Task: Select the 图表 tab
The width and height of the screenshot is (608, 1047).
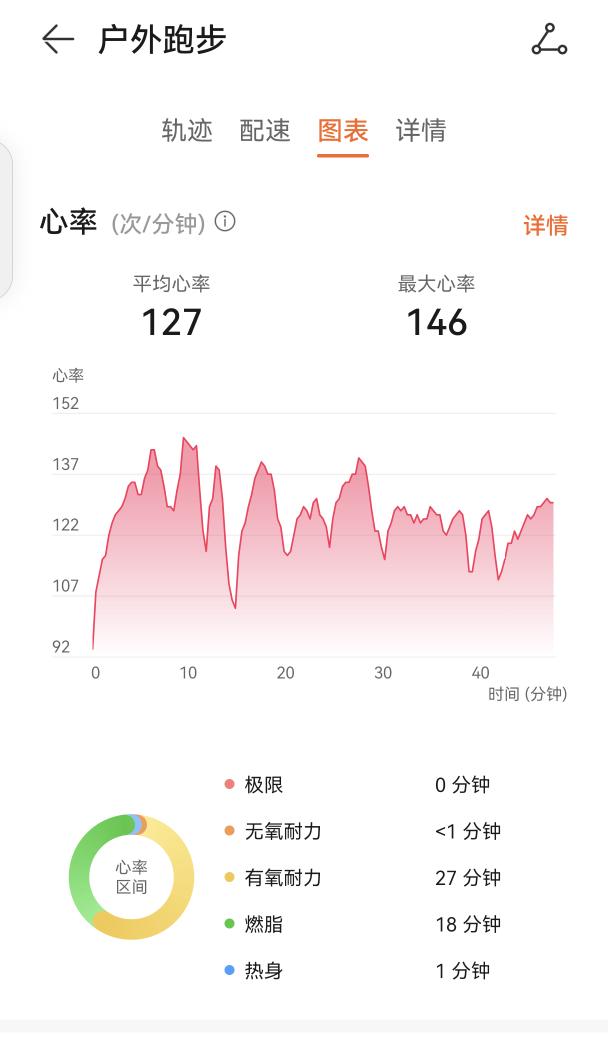Action: click(343, 130)
